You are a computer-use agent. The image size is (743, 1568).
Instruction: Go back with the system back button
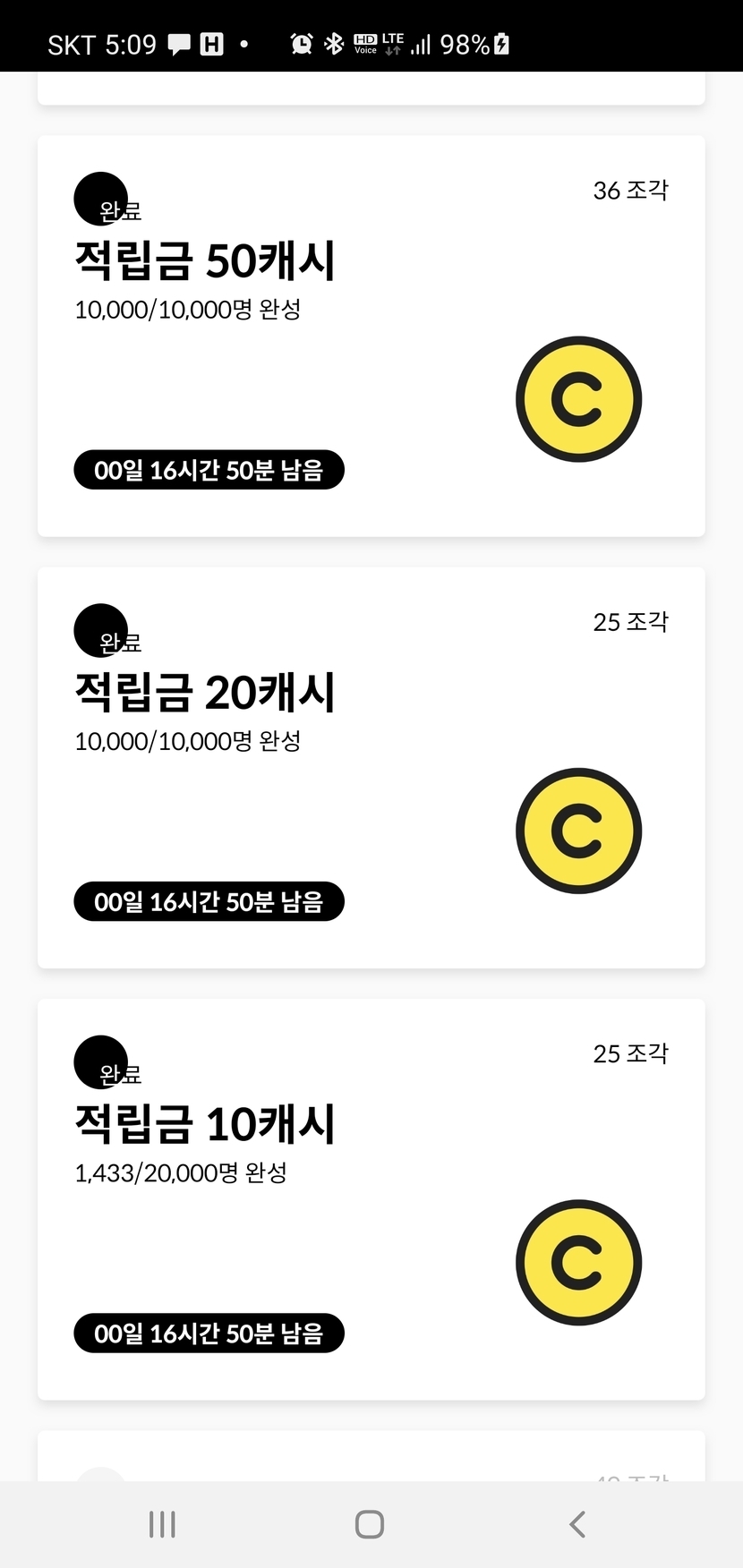[577, 1524]
